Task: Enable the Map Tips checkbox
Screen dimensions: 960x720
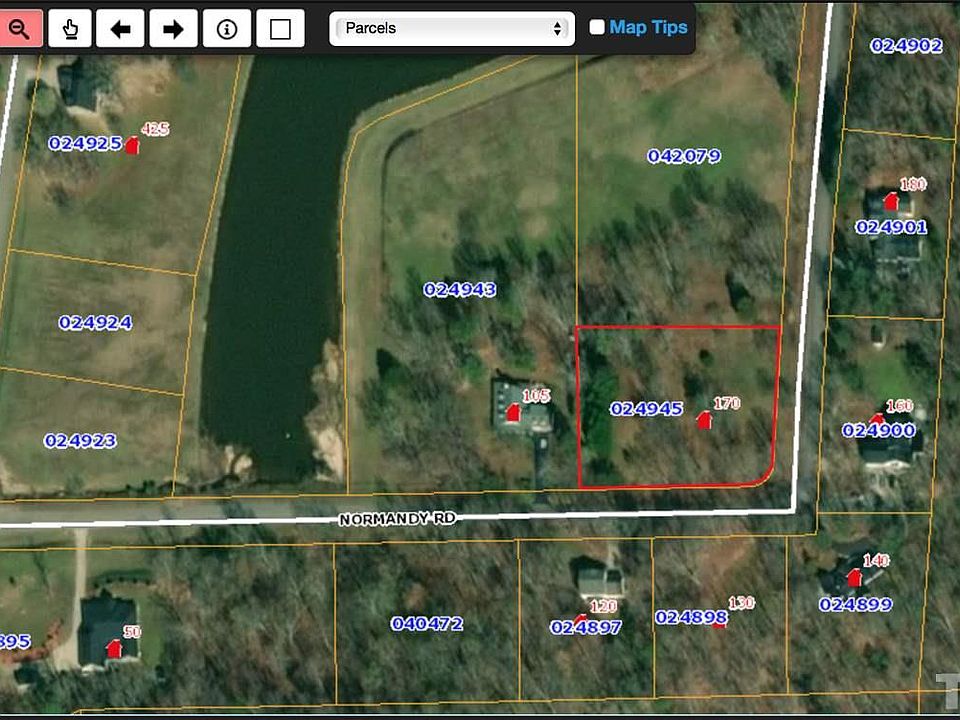Action: coord(597,27)
